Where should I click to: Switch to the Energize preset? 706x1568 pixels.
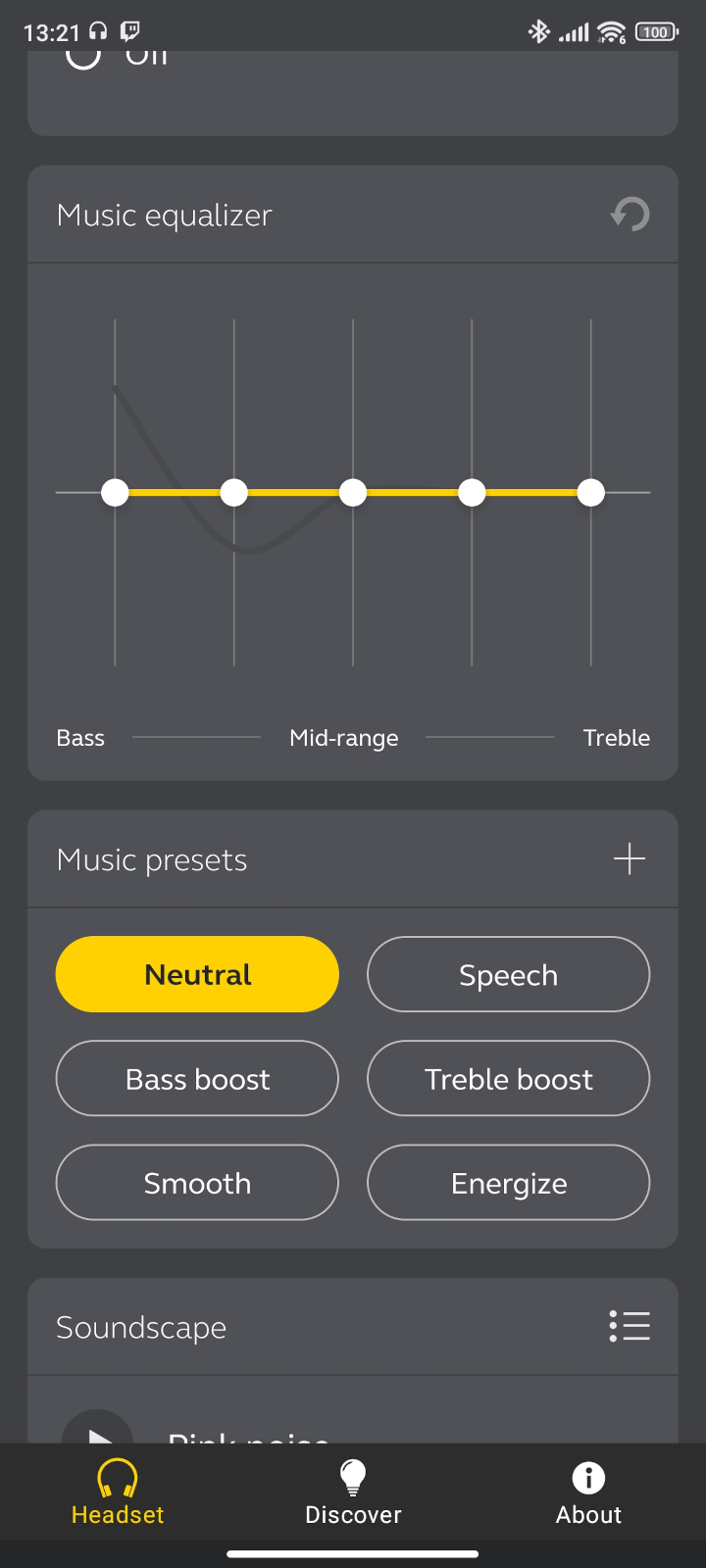(508, 1182)
